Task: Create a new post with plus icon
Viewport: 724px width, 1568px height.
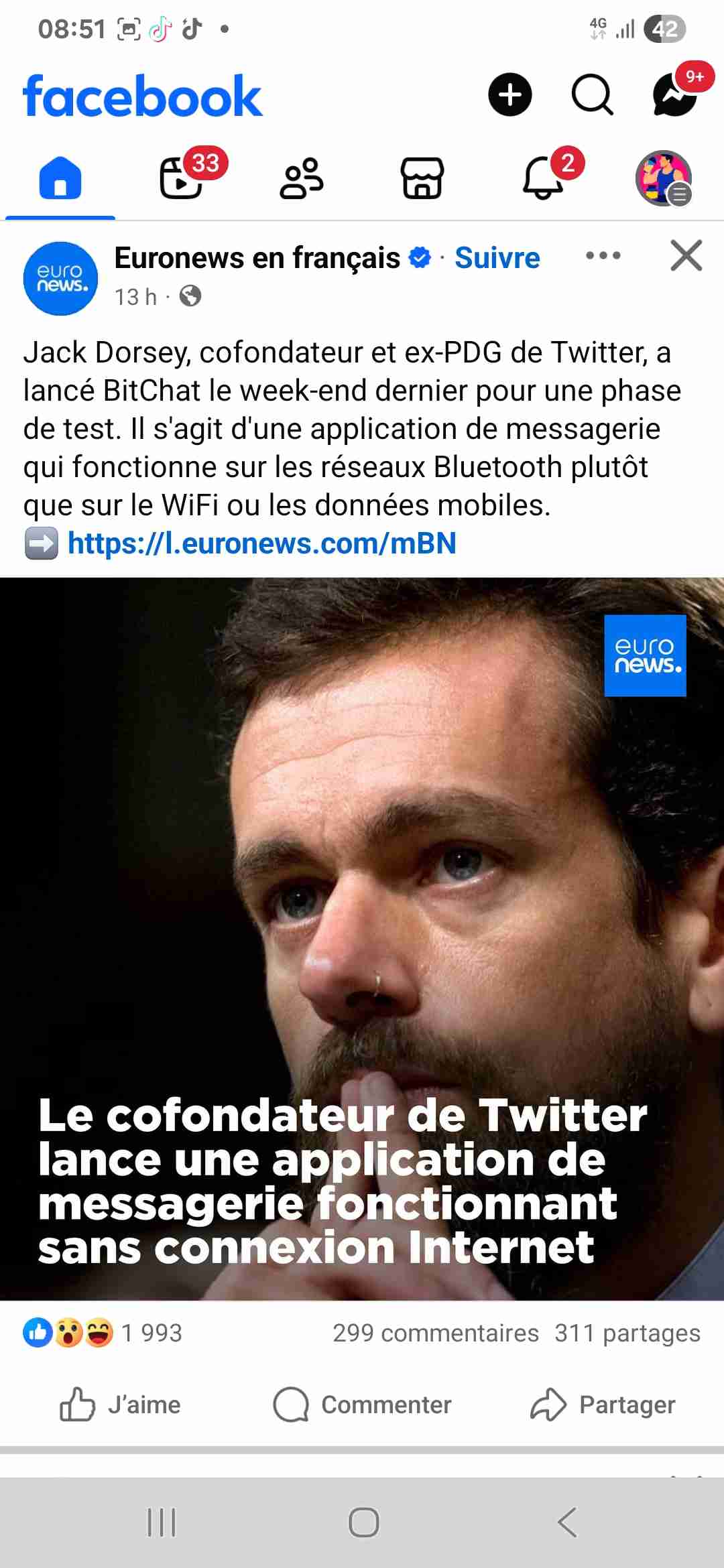Action: coord(509,94)
